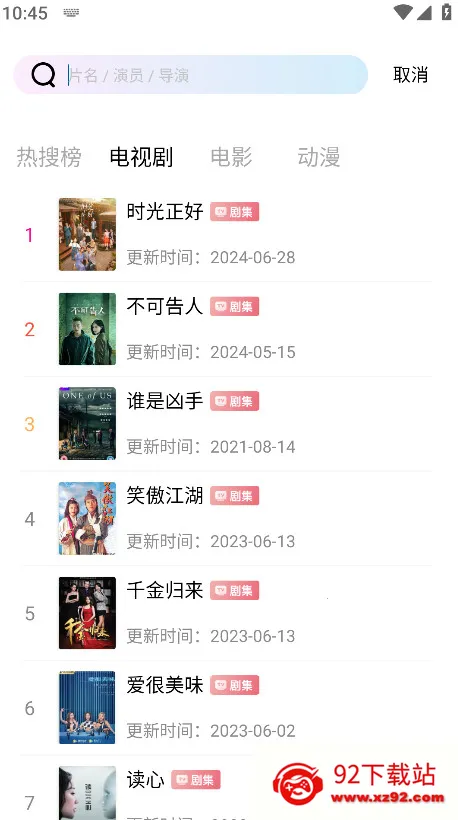Open the 动漫 tab
This screenshot has width=458, height=820.
tap(319, 157)
